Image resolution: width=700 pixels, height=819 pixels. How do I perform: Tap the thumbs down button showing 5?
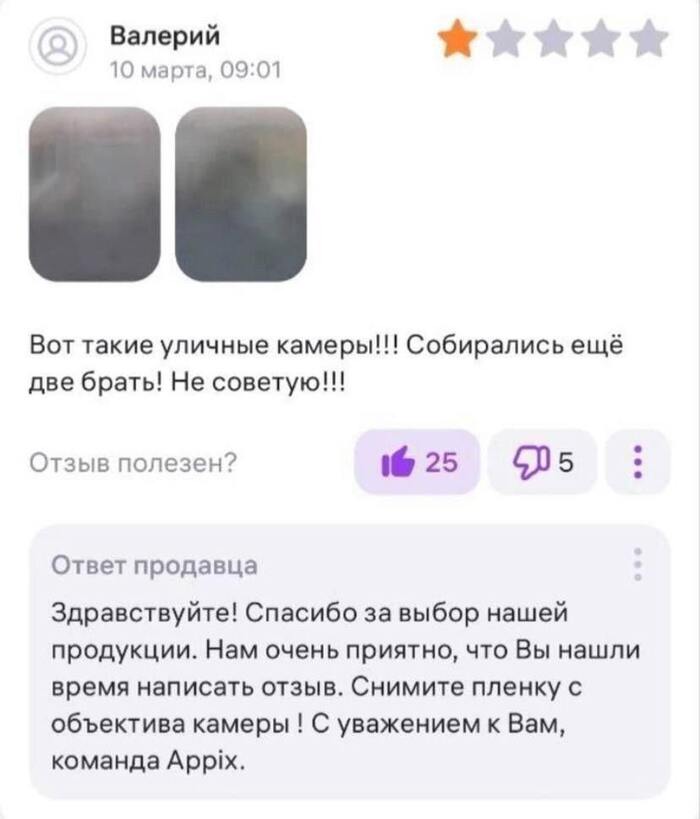pyautogui.click(x=543, y=462)
